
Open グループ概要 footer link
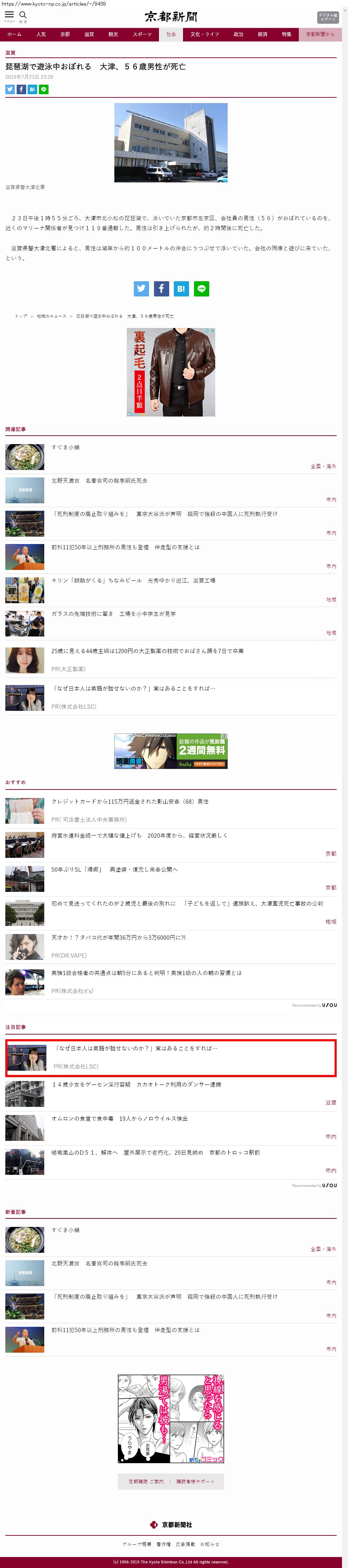(x=137, y=1544)
